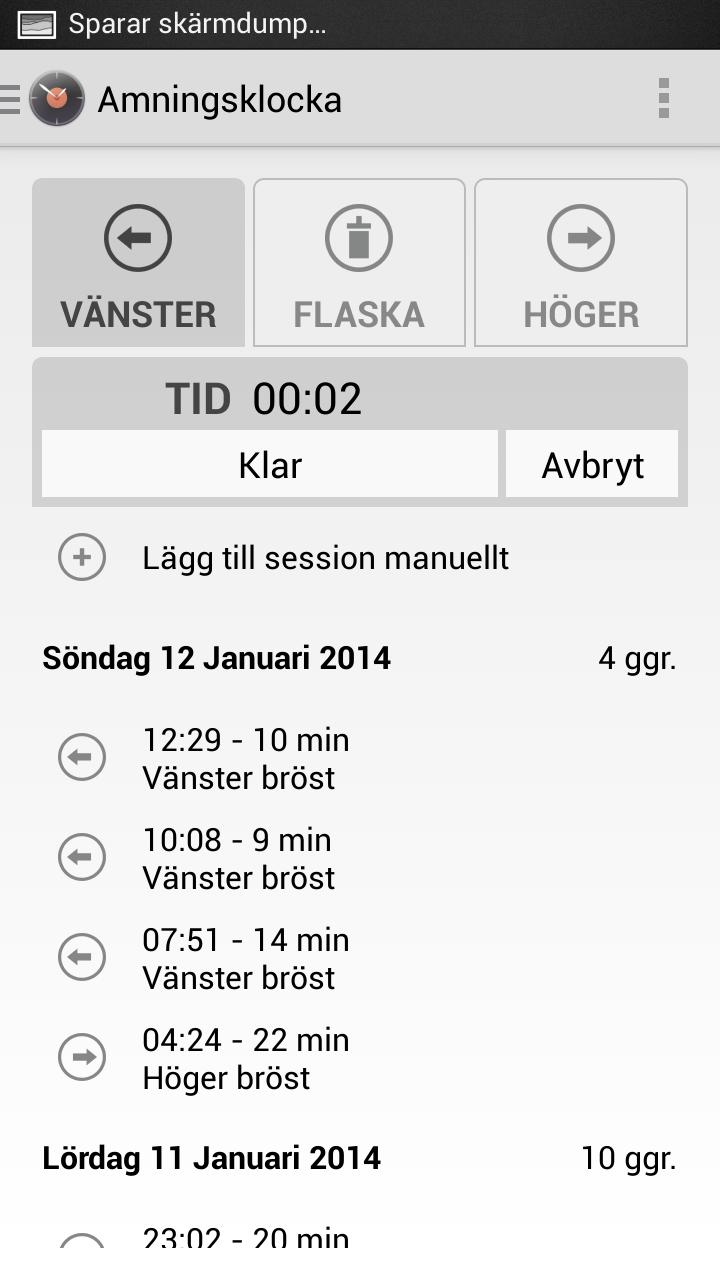Toggle the active VÄNSTER nursing side
720x1280 pixels.
click(137, 262)
